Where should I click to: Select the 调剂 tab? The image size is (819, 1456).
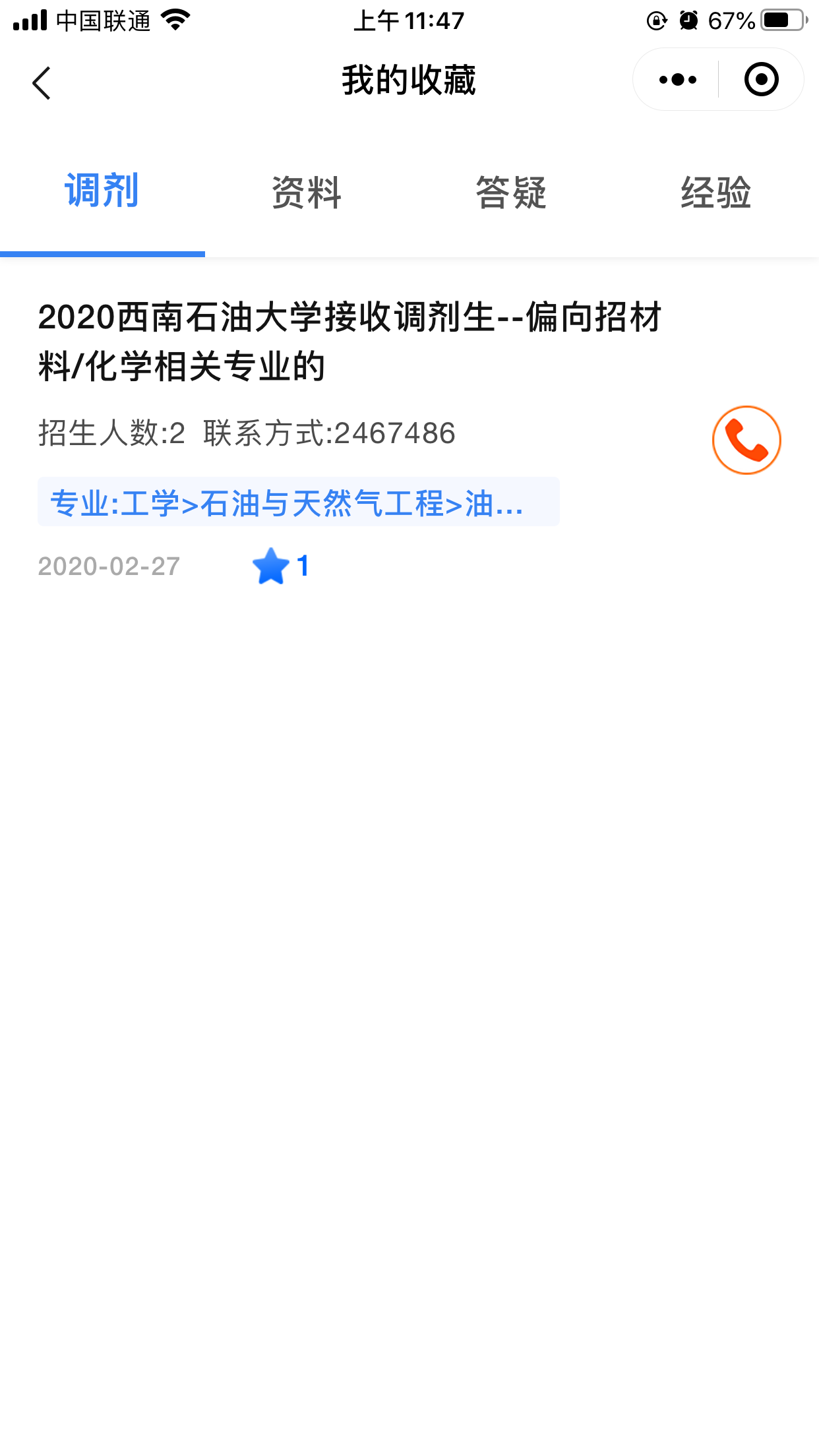(x=102, y=191)
